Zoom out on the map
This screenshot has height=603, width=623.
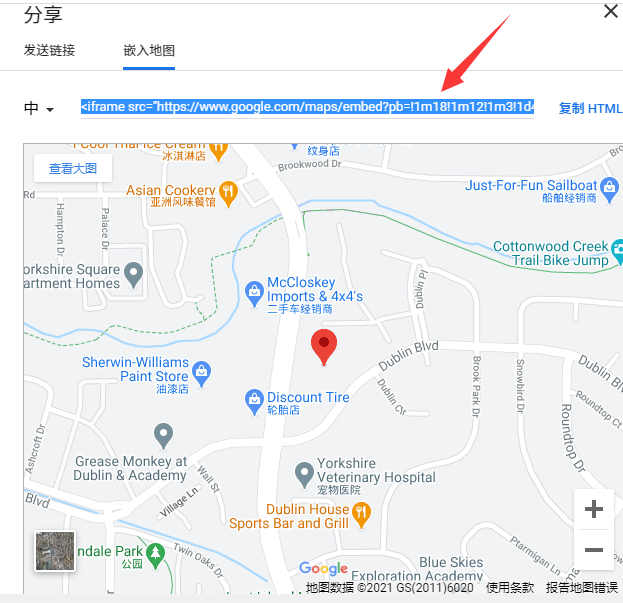[x=594, y=550]
